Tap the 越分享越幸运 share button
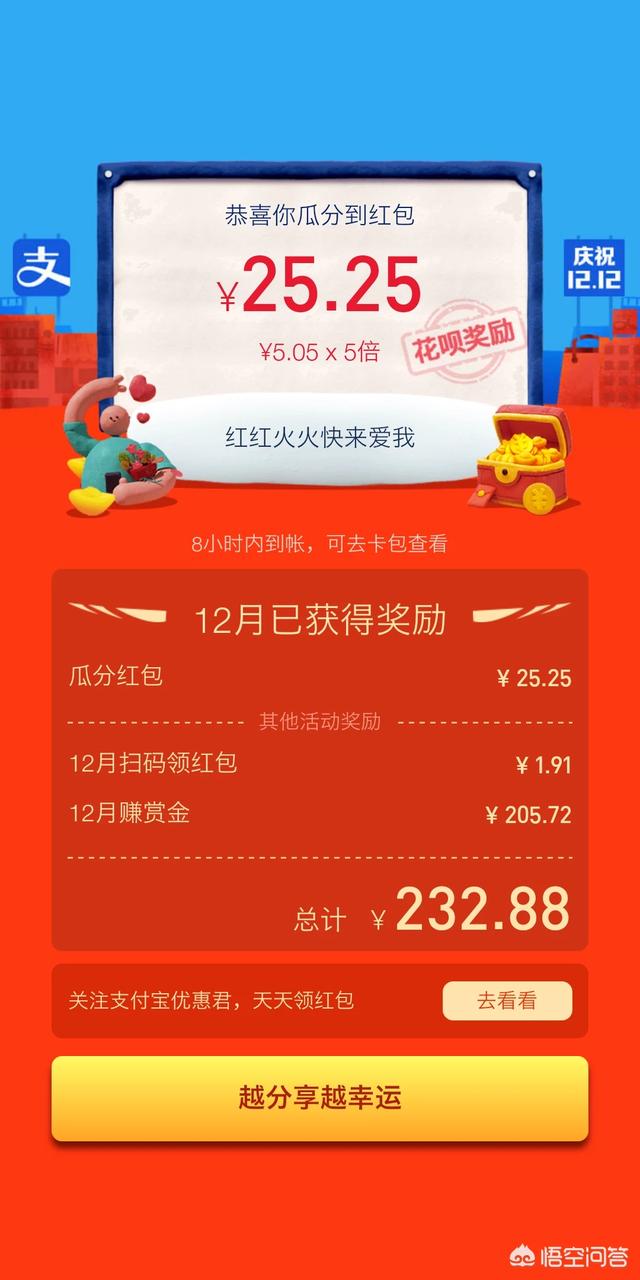The height and width of the screenshot is (1280, 640). tap(320, 1097)
